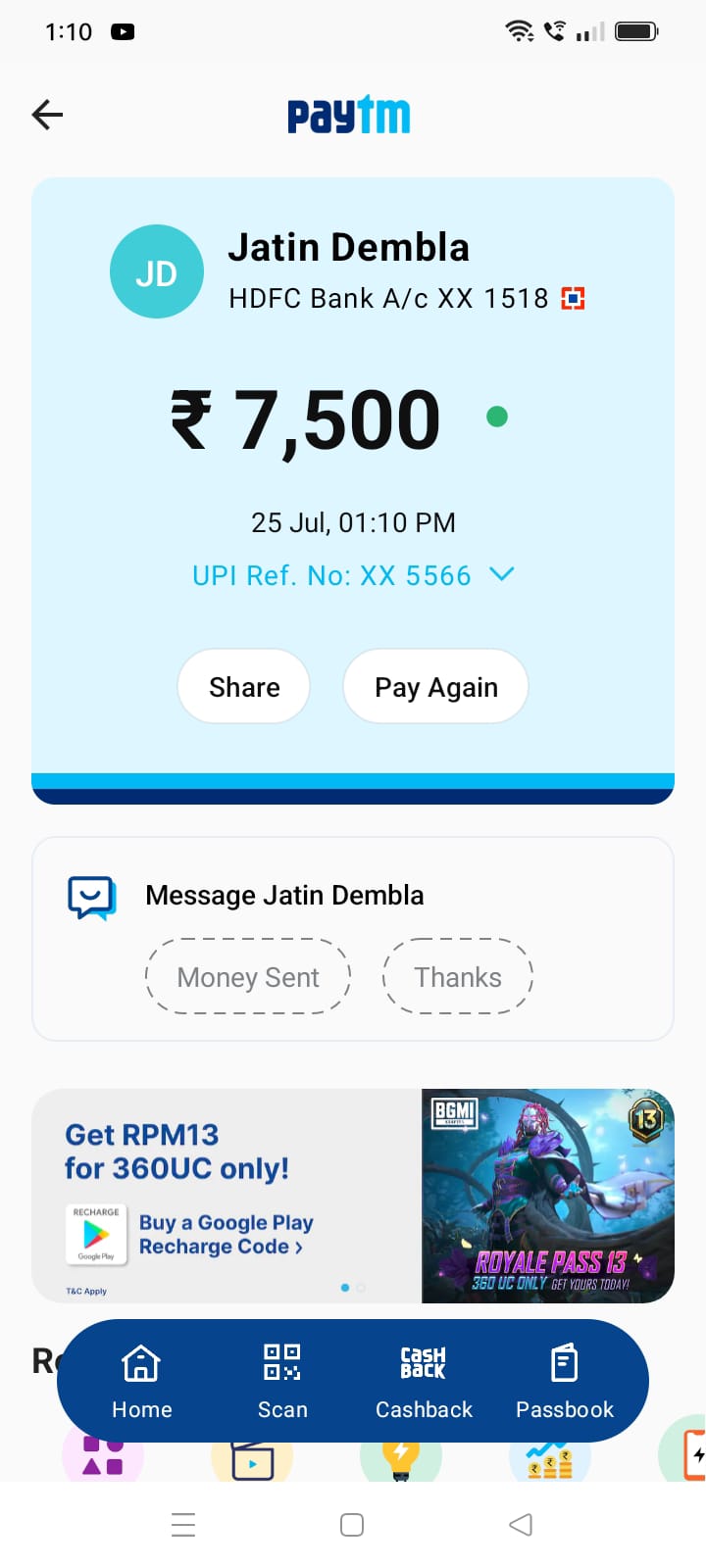Viewport: 706px width, 1568px height.
Task: Expand the UPI Ref. No details
Action: click(x=501, y=574)
